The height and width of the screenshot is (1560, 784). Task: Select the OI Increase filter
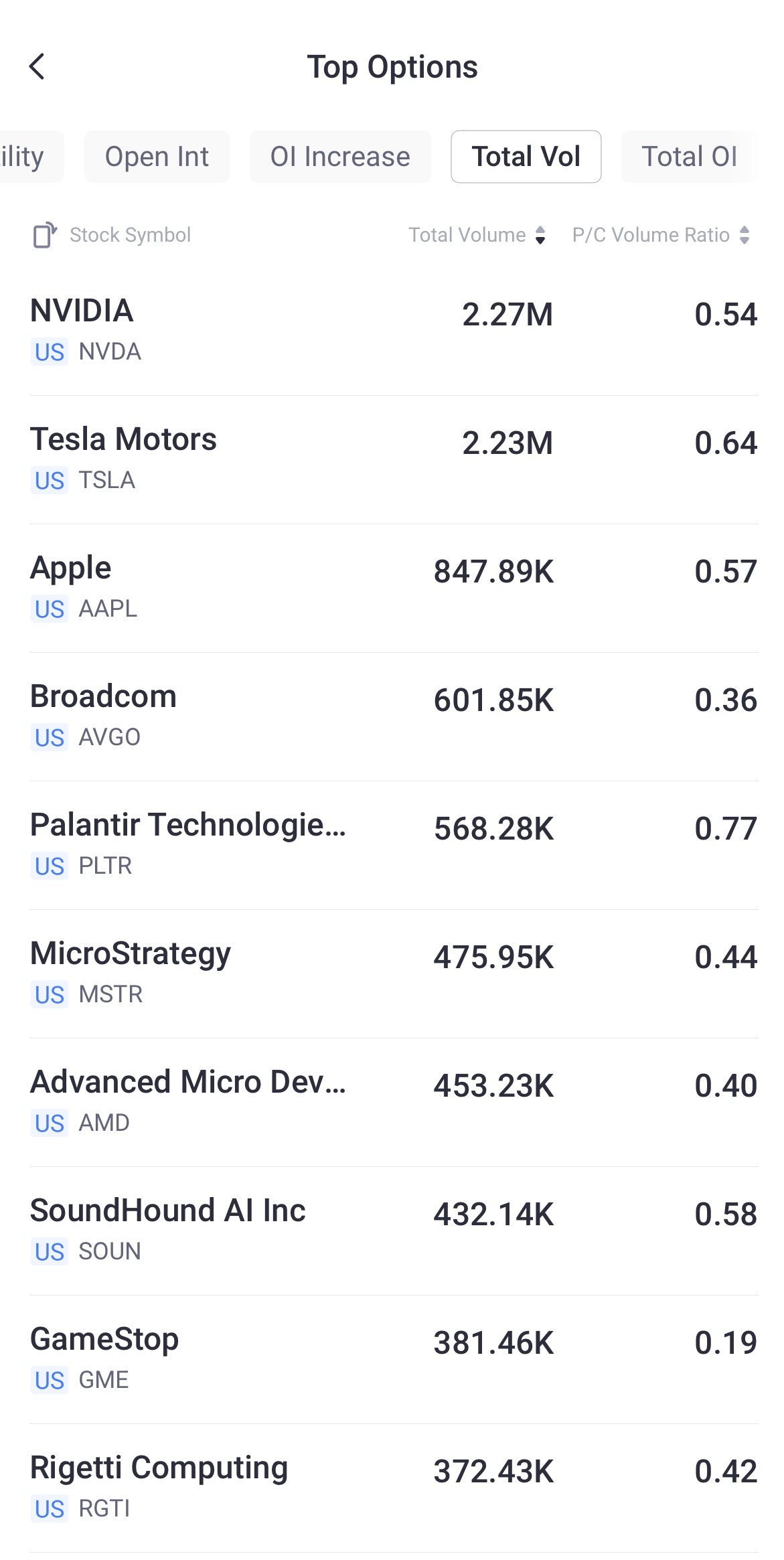pos(340,156)
